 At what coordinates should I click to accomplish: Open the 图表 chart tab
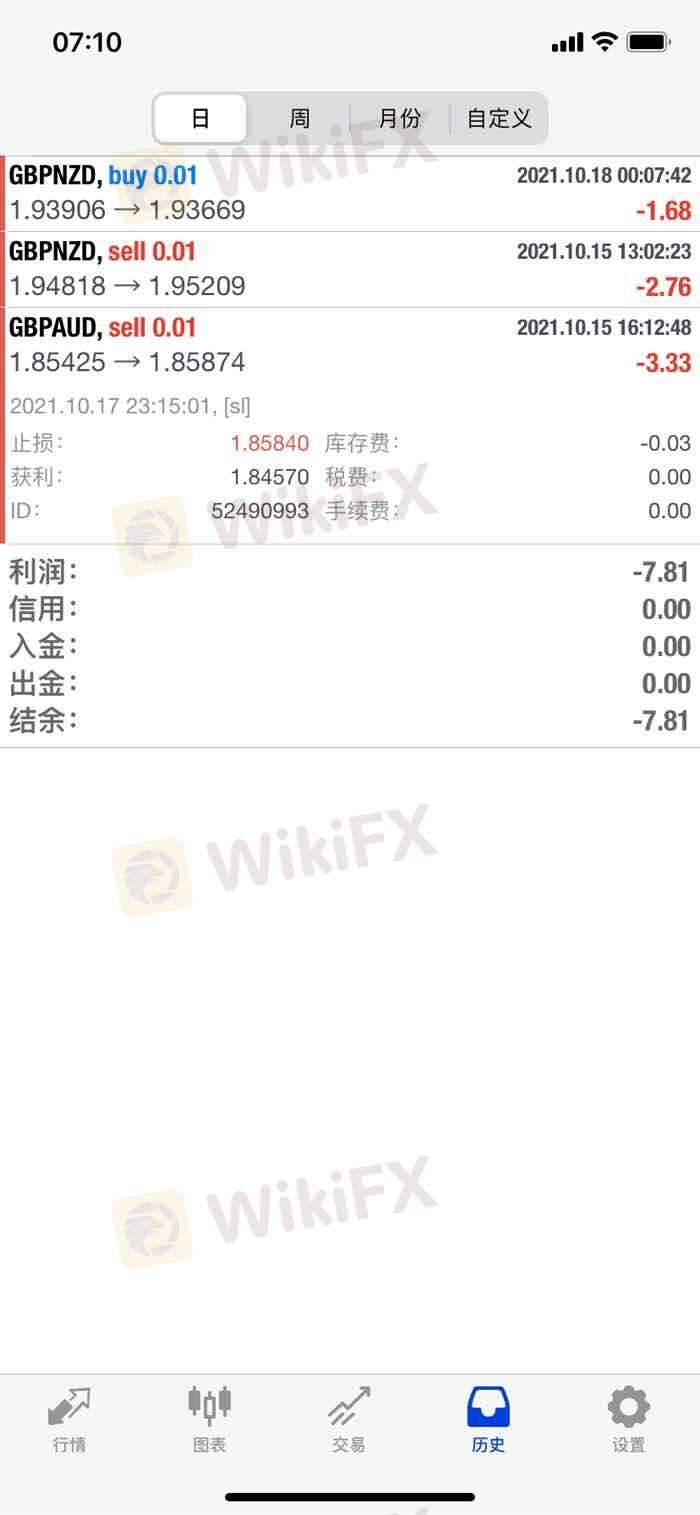click(x=209, y=1419)
